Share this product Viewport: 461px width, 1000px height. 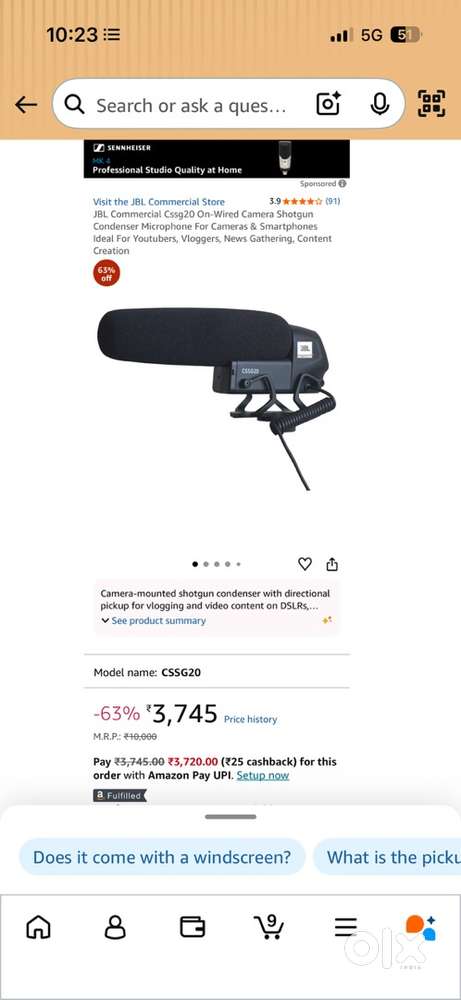pyautogui.click(x=332, y=564)
